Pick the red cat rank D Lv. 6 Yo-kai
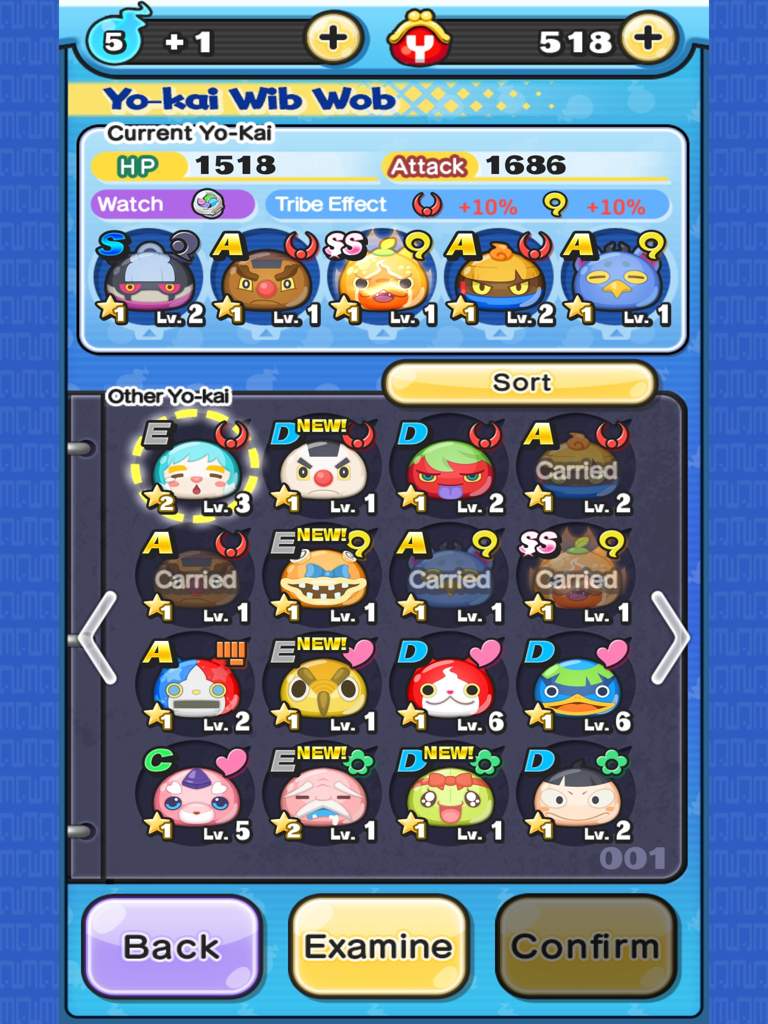768x1024 pixels. pyautogui.click(x=449, y=686)
